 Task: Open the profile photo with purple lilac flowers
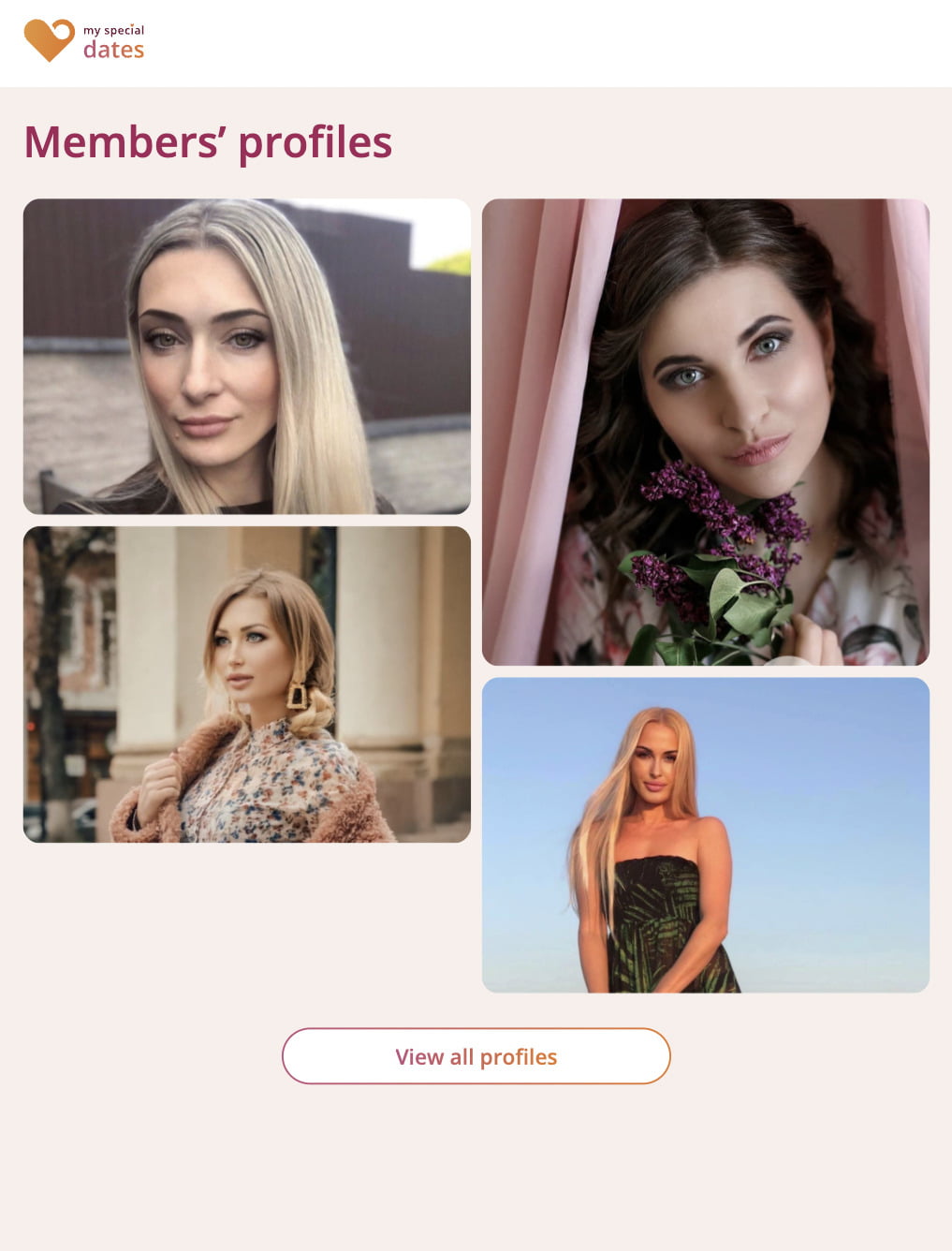[705, 432]
